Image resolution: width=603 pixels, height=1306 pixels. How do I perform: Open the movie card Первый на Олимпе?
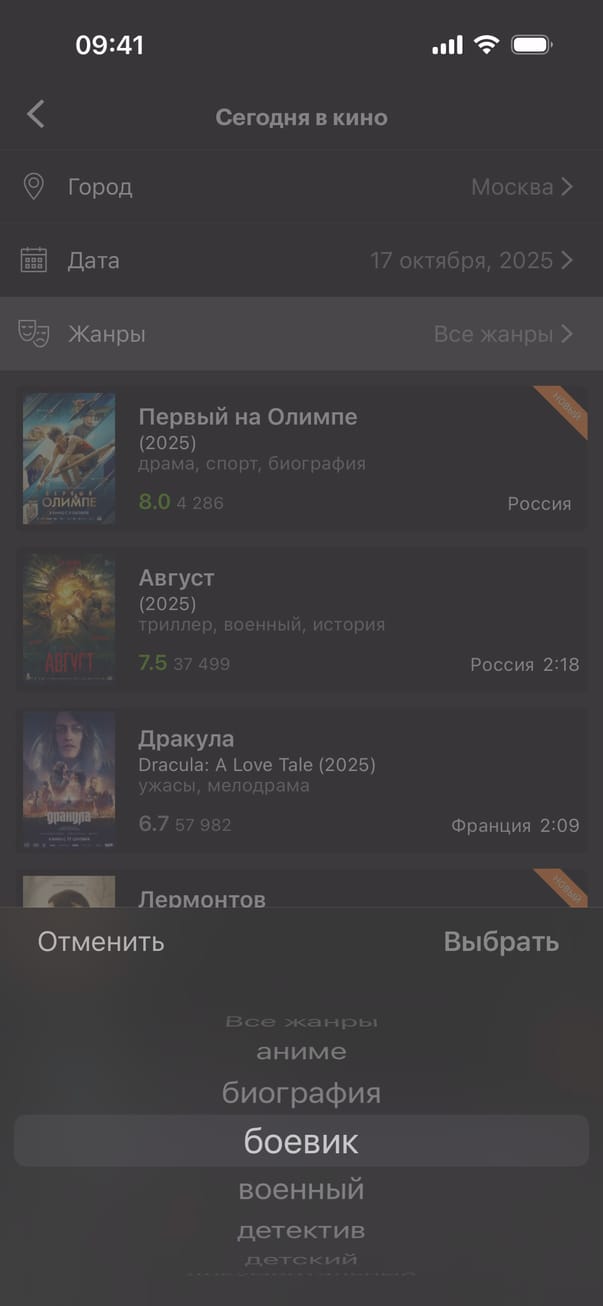300,459
